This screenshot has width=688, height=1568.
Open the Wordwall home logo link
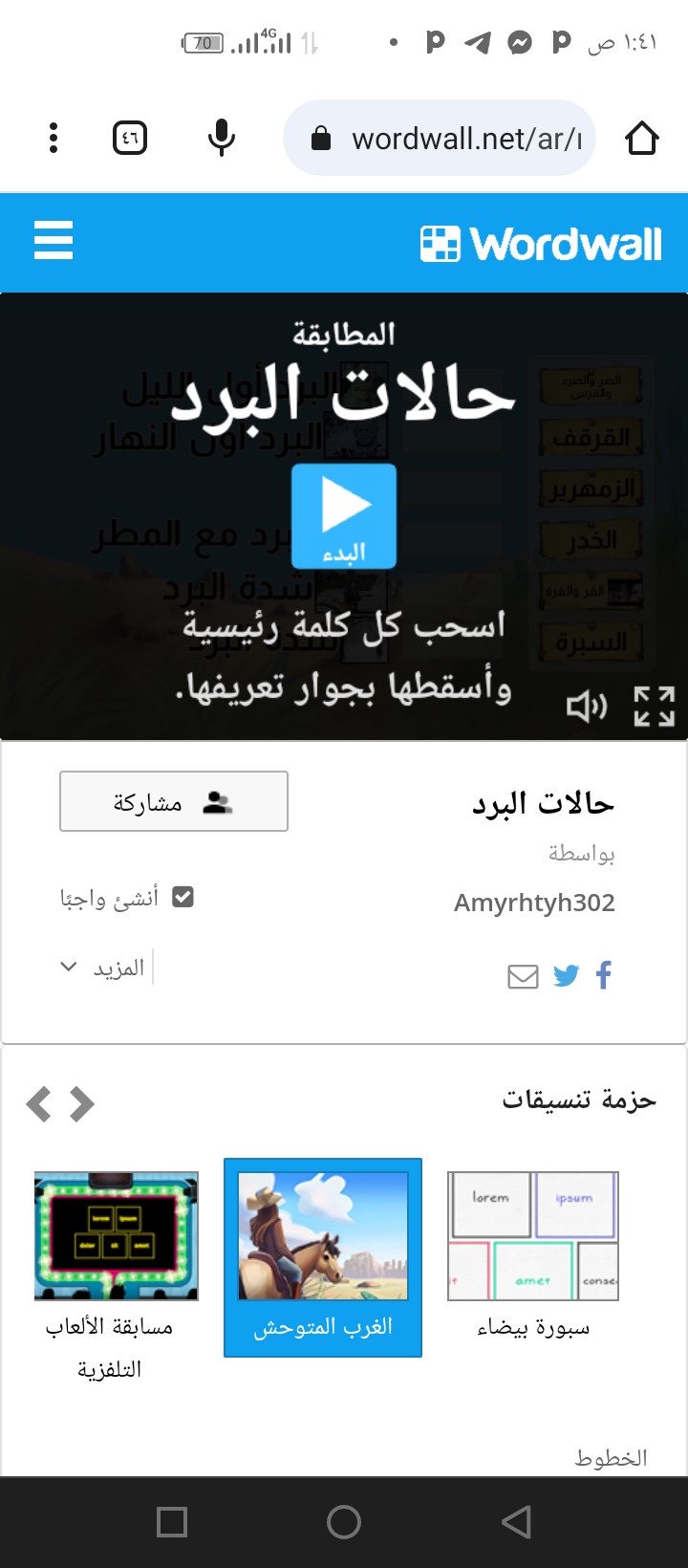[x=541, y=244]
